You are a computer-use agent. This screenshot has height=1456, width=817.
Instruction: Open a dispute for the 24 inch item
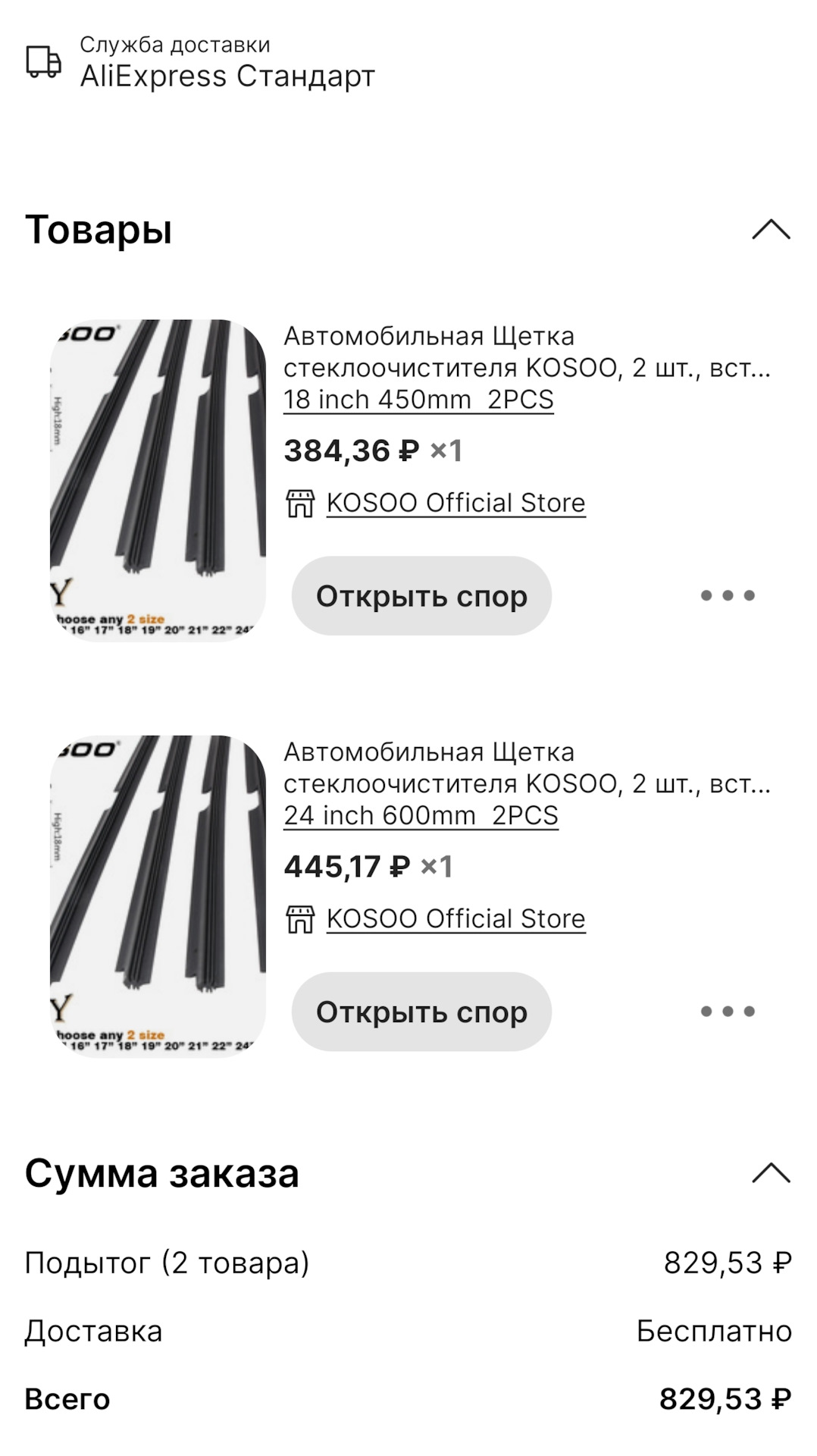[x=421, y=1012]
